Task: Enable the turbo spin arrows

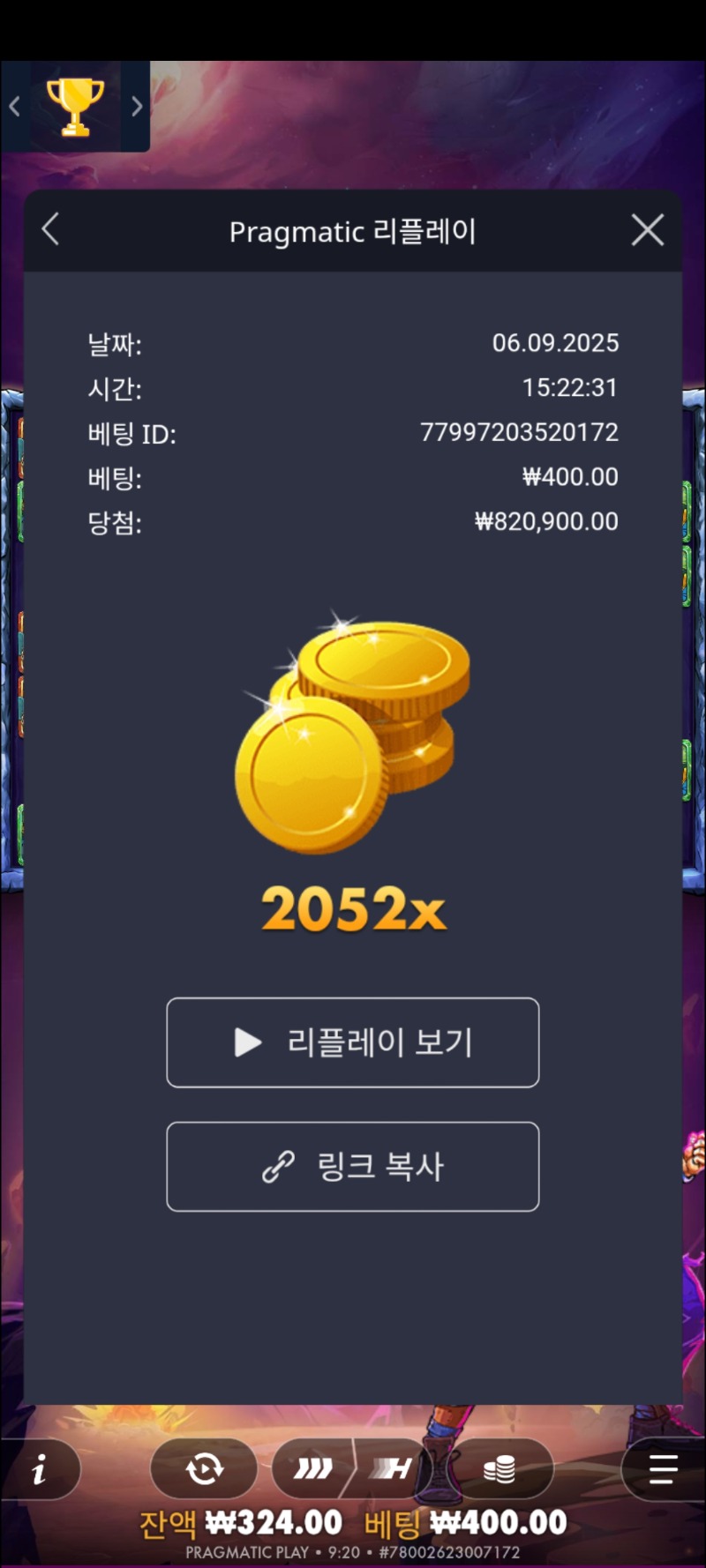Action: (x=313, y=1469)
